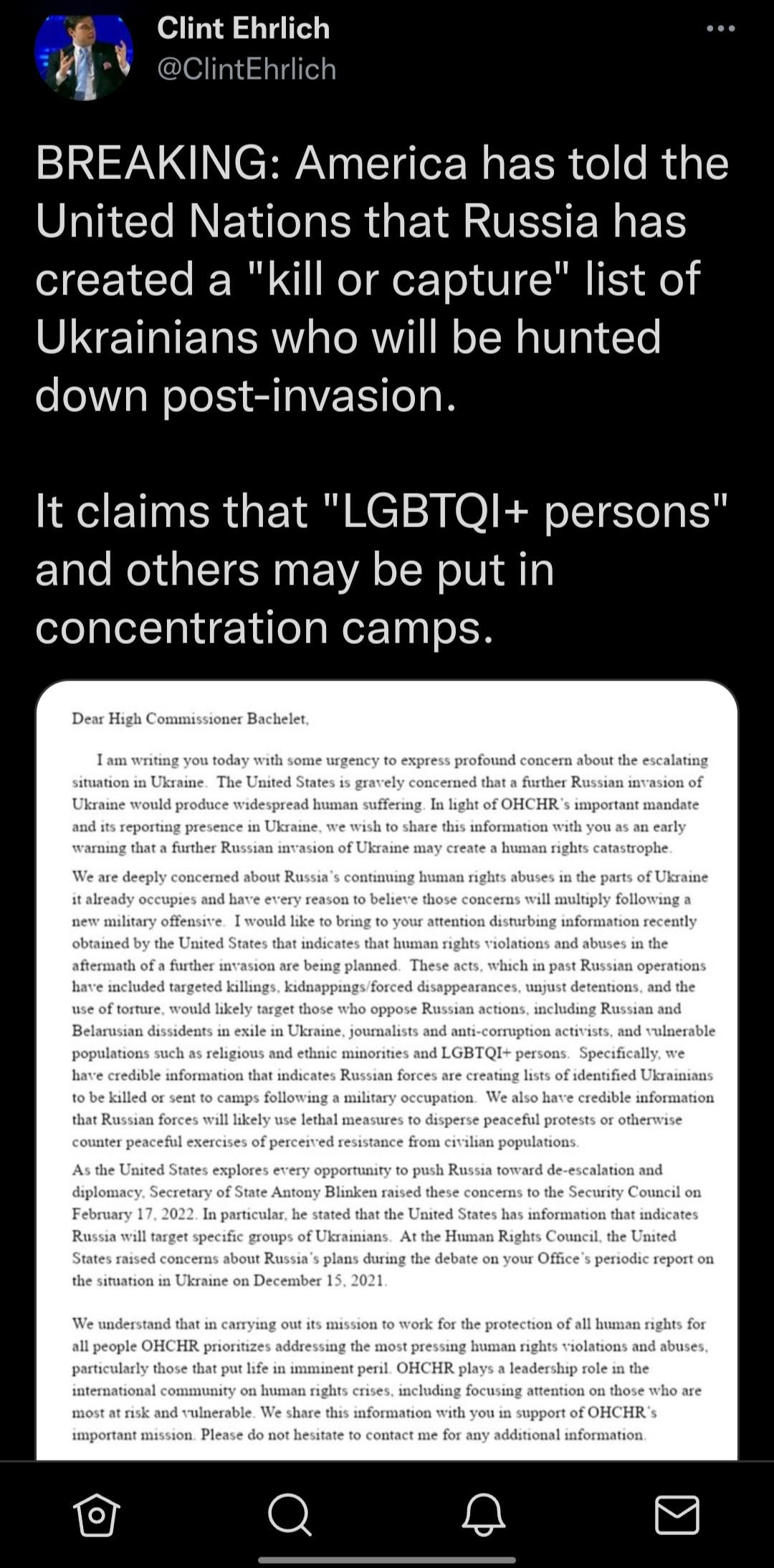The height and width of the screenshot is (1568, 774).
Task: Open Clint Ehrlich's profile picture
Action: coord(83,56)
